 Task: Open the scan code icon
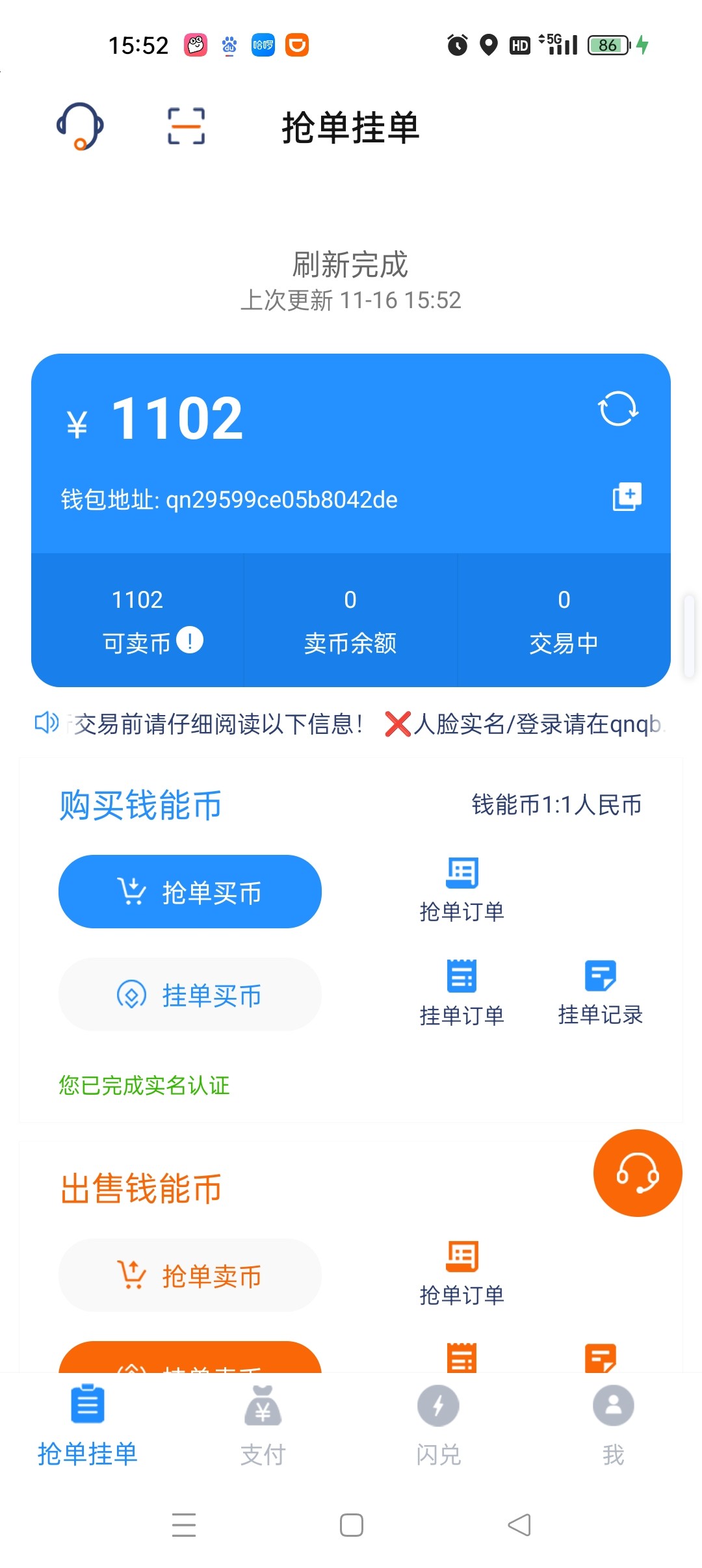[187, 126]
